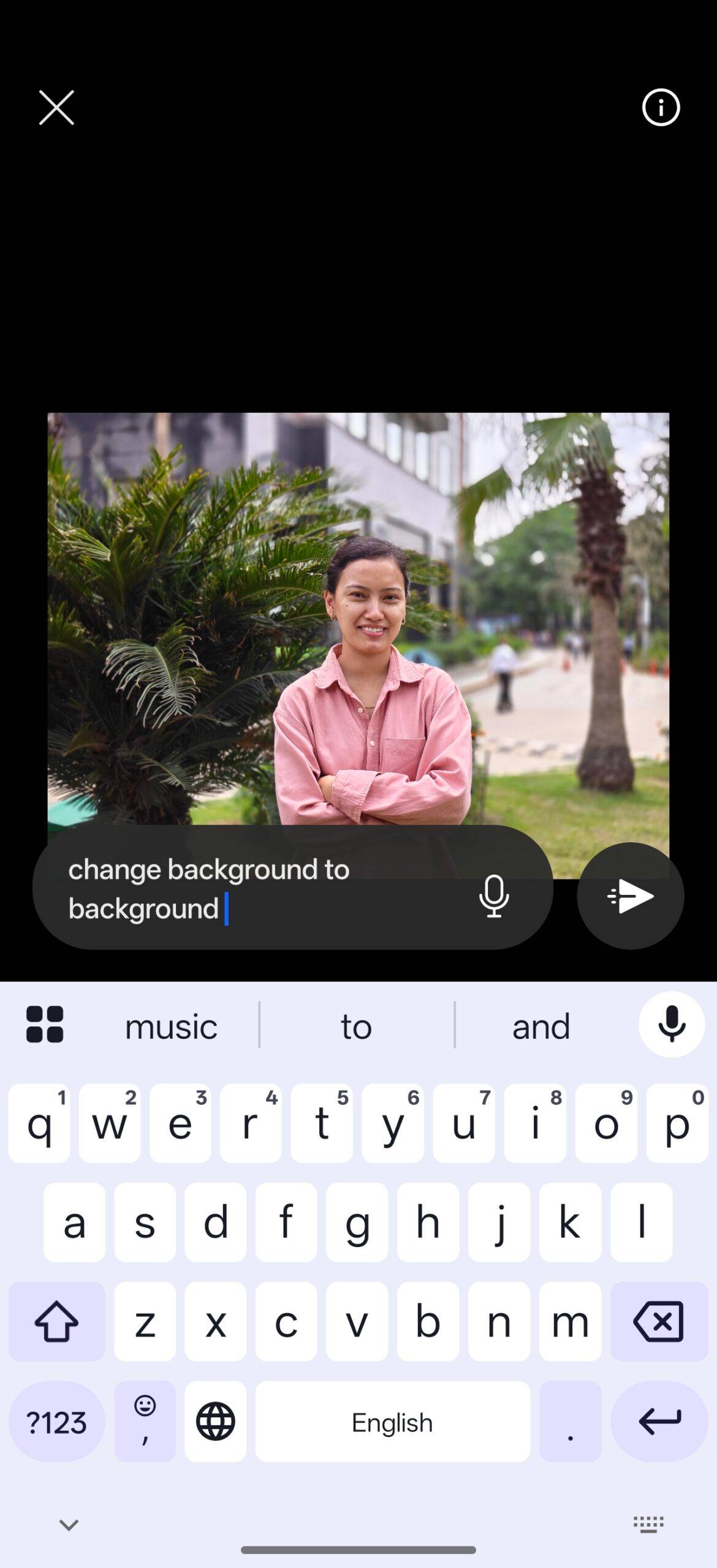Tap the prompt text field

click(x=257, y=888)
